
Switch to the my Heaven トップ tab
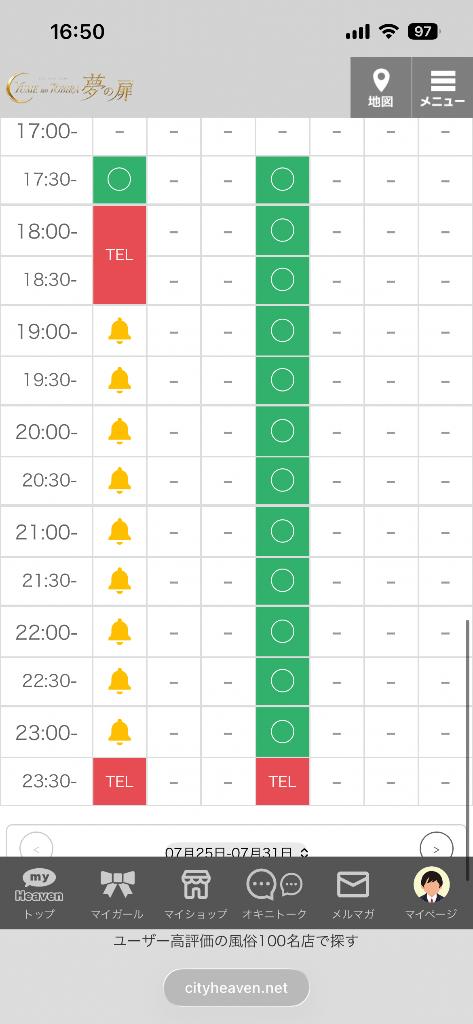39,893
